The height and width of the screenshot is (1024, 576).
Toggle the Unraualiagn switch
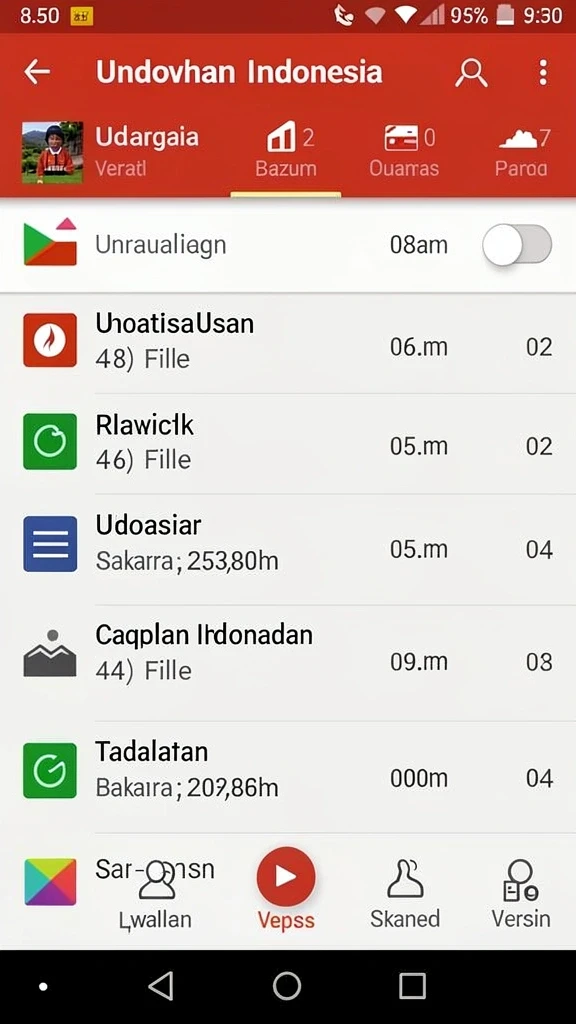pos(517,246)
